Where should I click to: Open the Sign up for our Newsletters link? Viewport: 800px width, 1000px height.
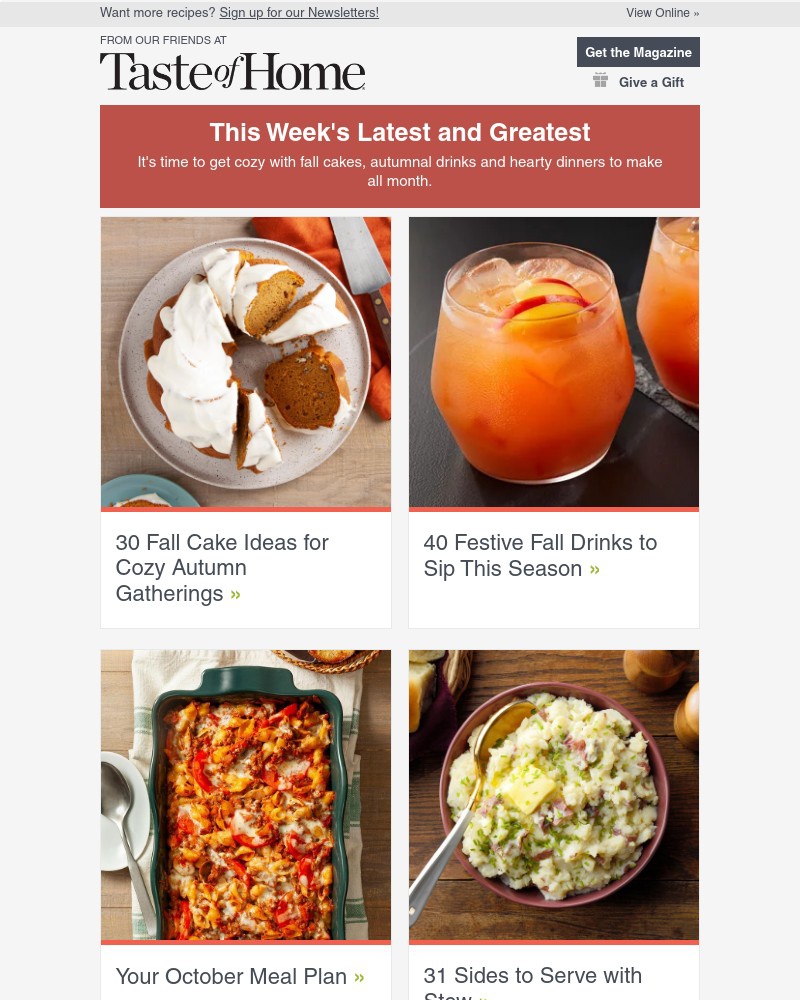coord(298,12)
